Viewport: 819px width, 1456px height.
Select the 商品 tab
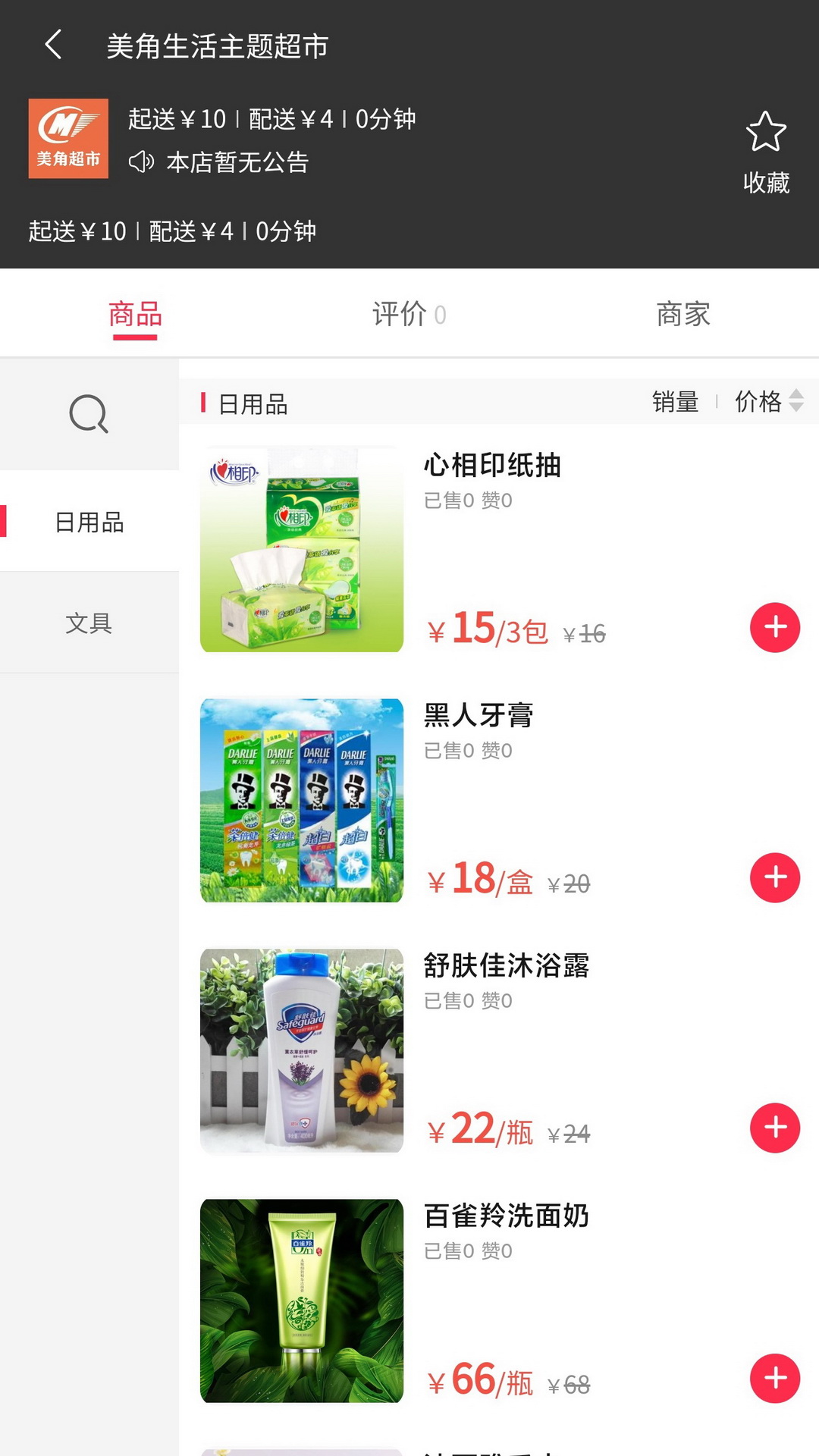click(x=133, y=315)
